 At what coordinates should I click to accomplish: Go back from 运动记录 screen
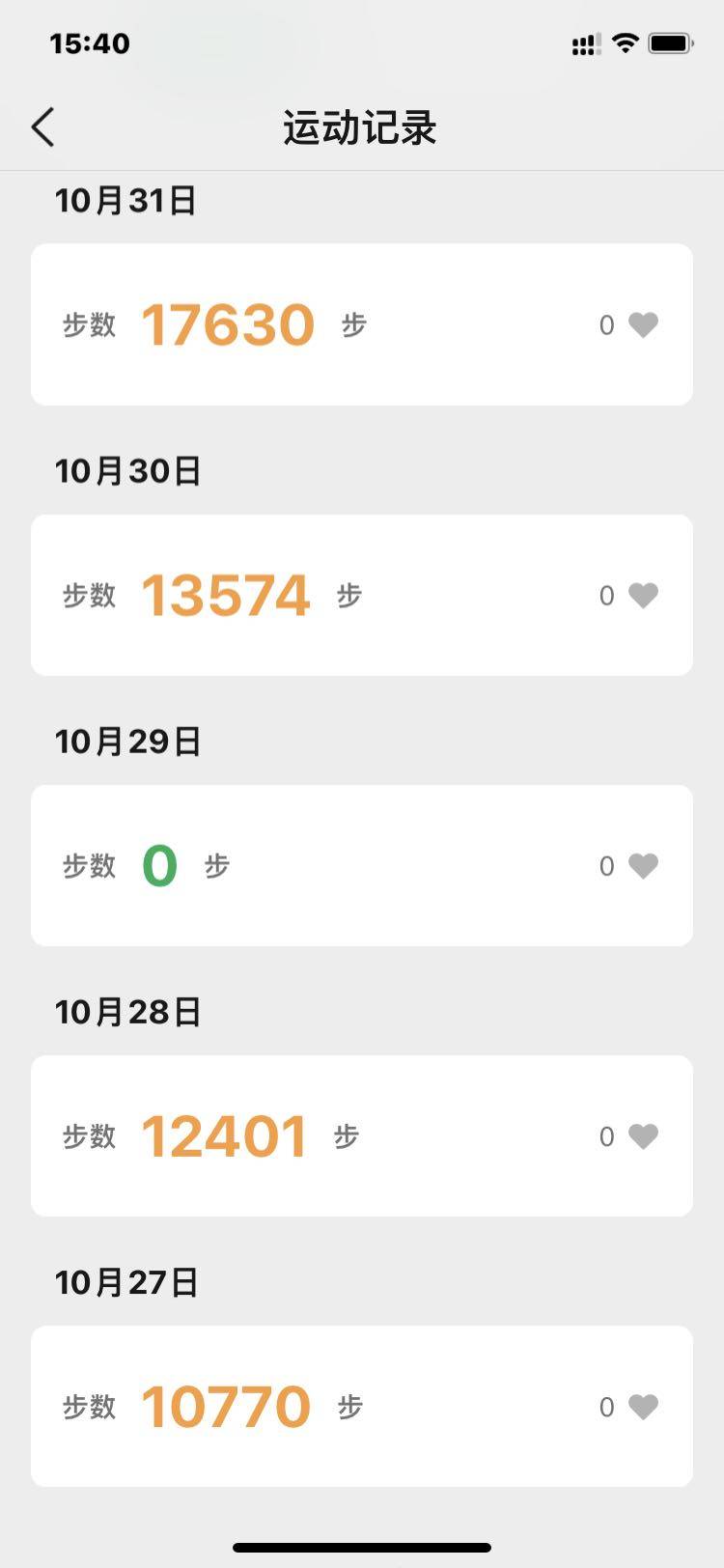click(43, 127)
